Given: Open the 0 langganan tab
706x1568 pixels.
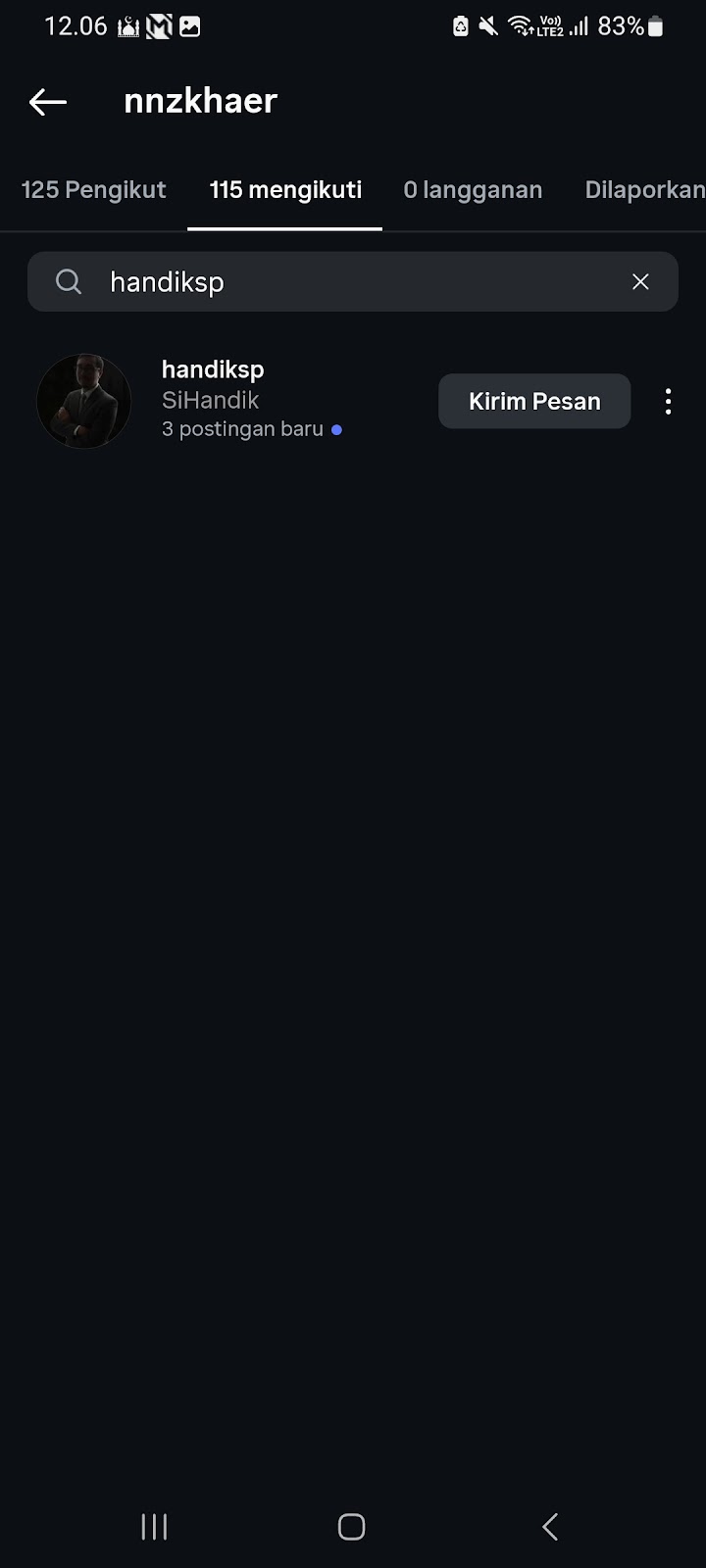Looking at the screenshot, I should 473,190.
